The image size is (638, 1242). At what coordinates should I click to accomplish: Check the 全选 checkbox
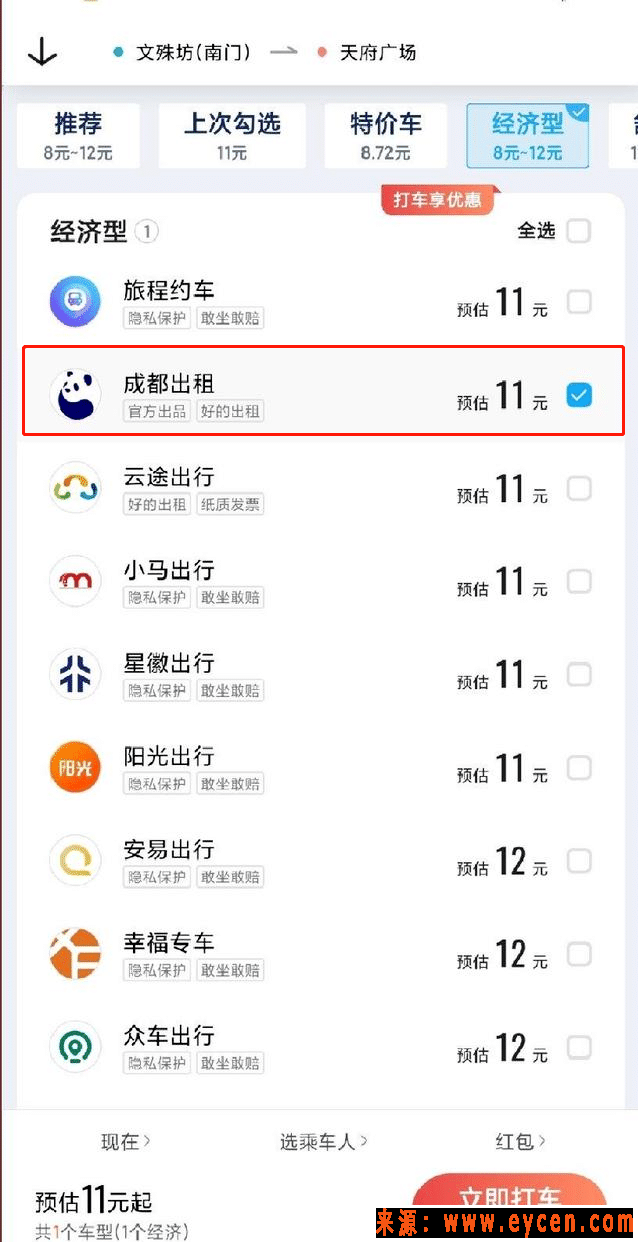579,231
